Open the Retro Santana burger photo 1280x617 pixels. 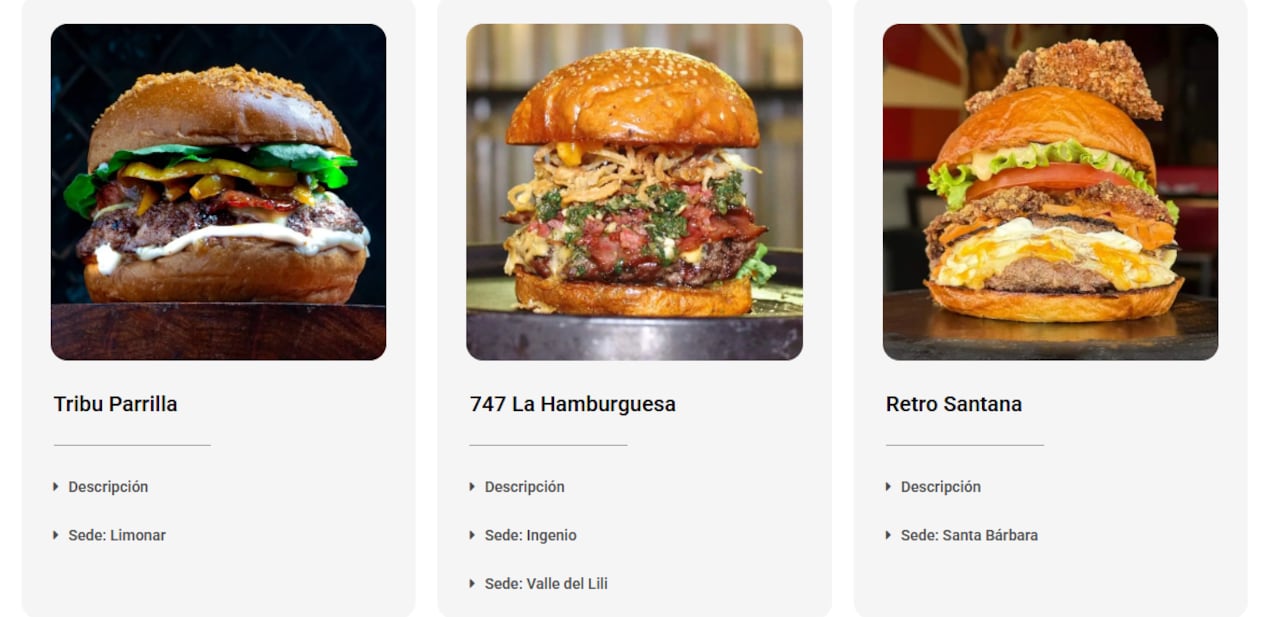[x=1050, y=192]
